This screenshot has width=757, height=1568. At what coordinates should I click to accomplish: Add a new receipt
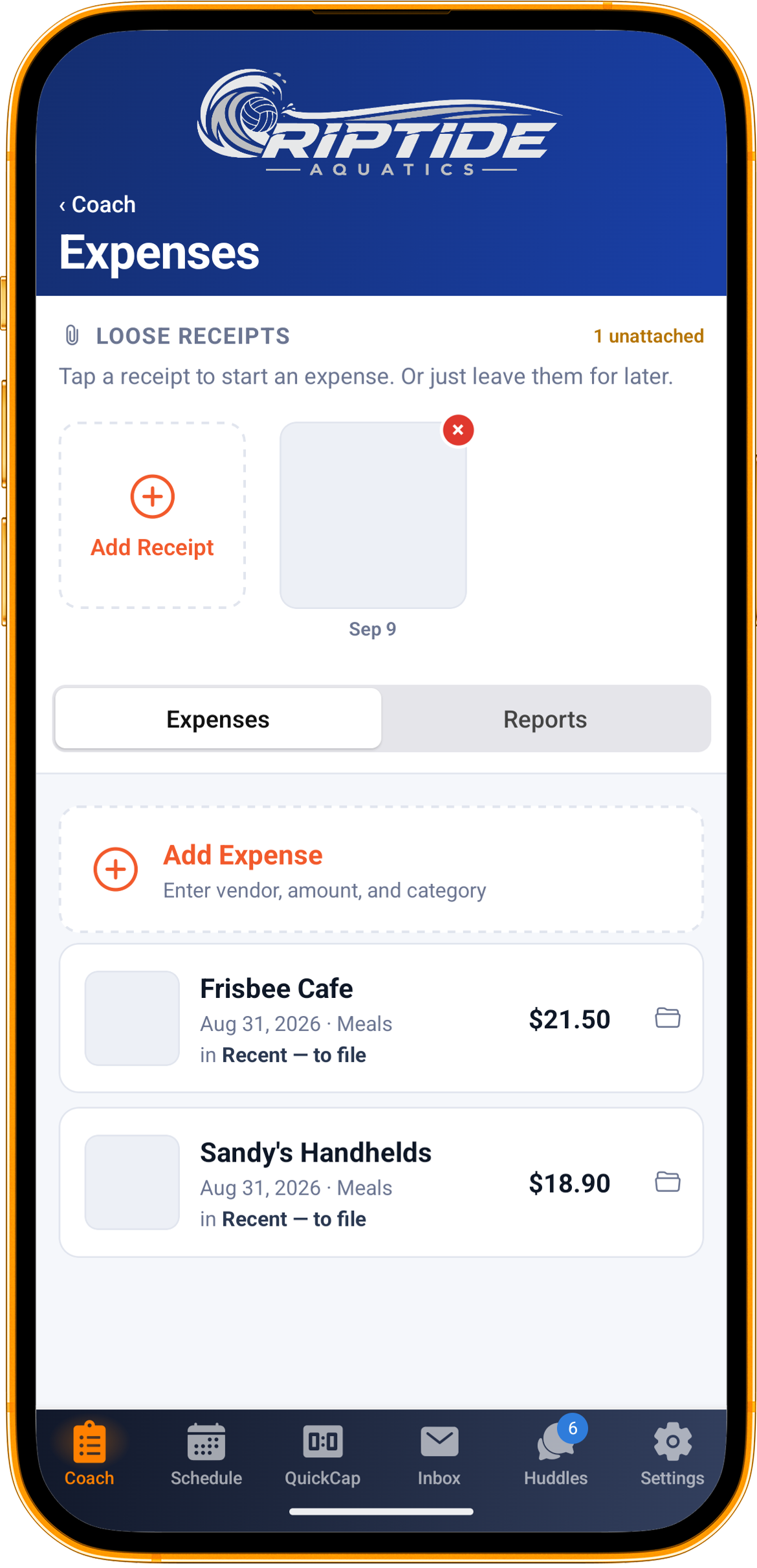152,516
